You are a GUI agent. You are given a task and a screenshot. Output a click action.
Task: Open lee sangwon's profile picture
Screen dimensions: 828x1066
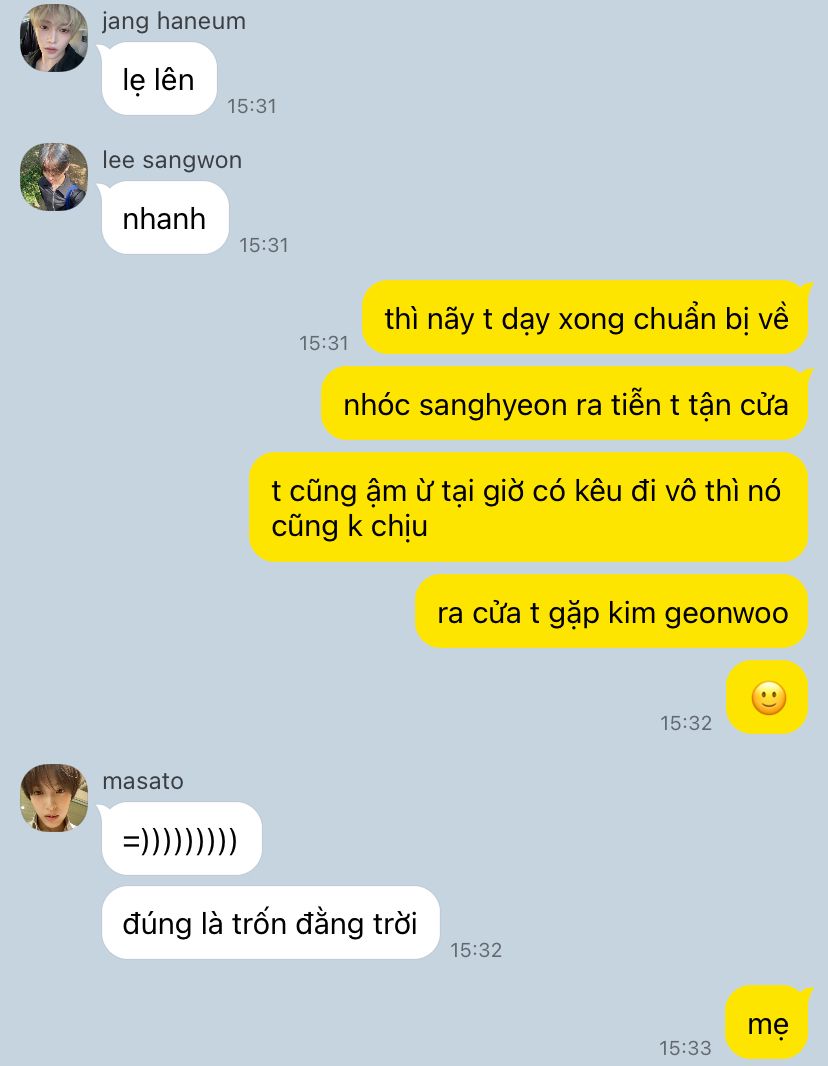click(x=53, y=177)
